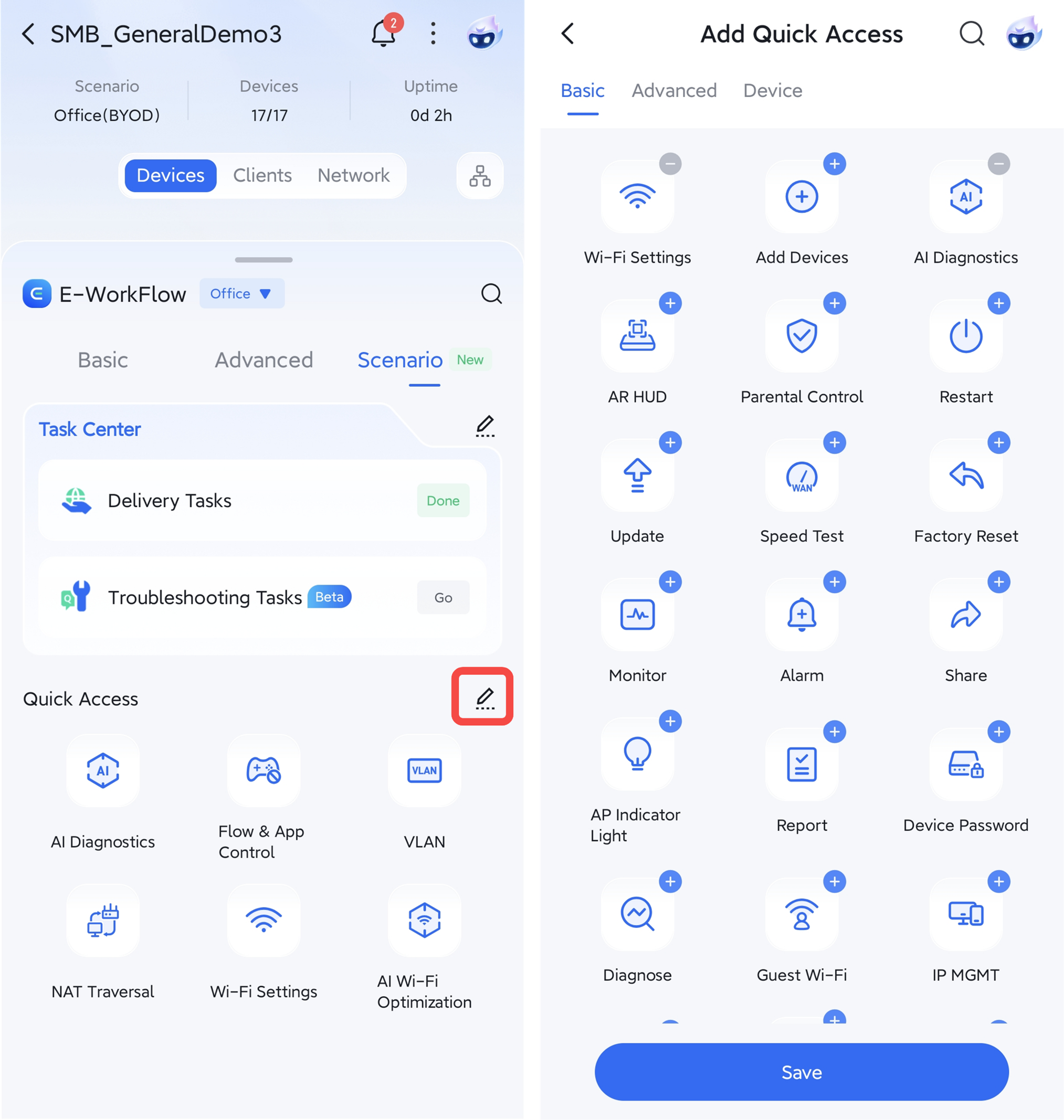1064x1120 pixels.
Task: Go back from Add Quick Access
Action: coord(568,34)
